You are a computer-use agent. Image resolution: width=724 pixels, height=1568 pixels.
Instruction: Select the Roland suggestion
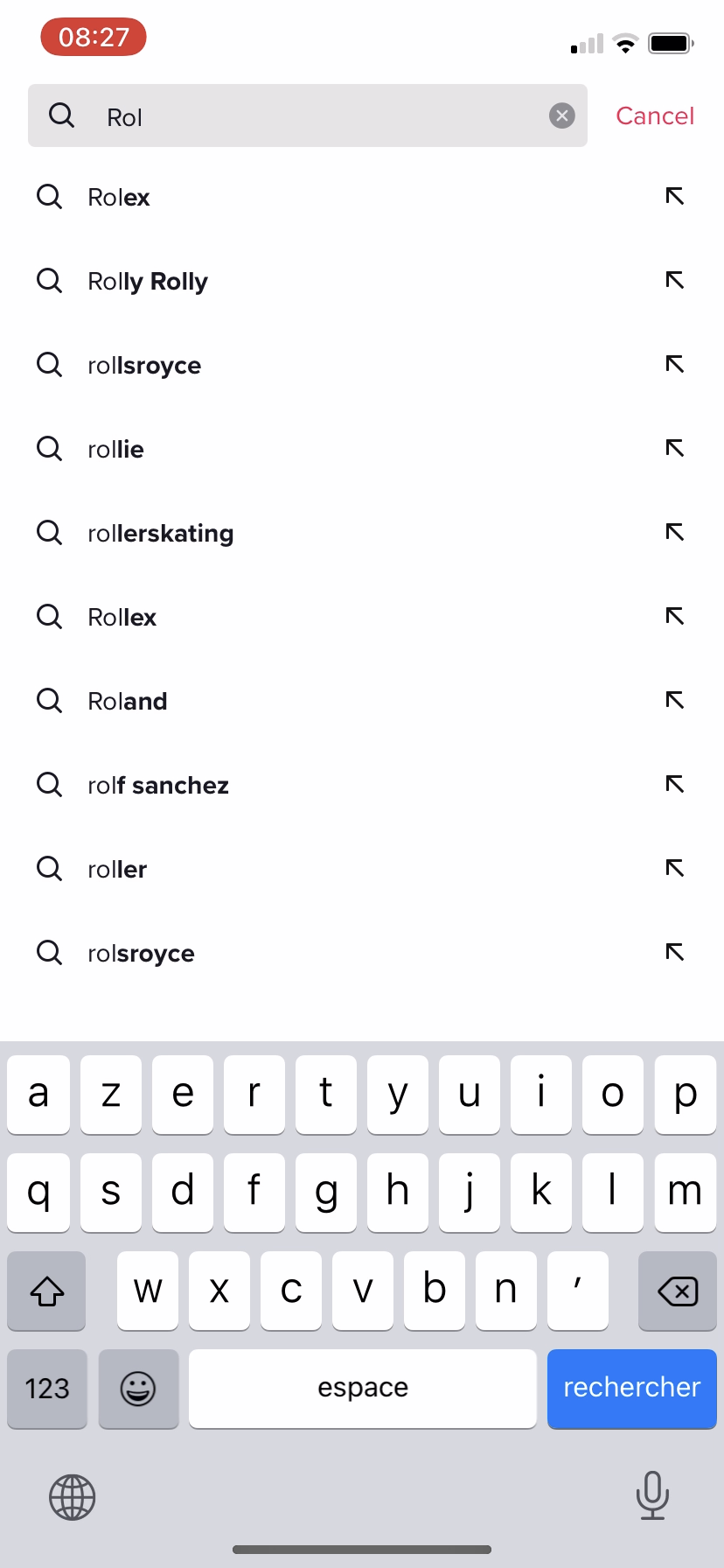coord(127,701)
